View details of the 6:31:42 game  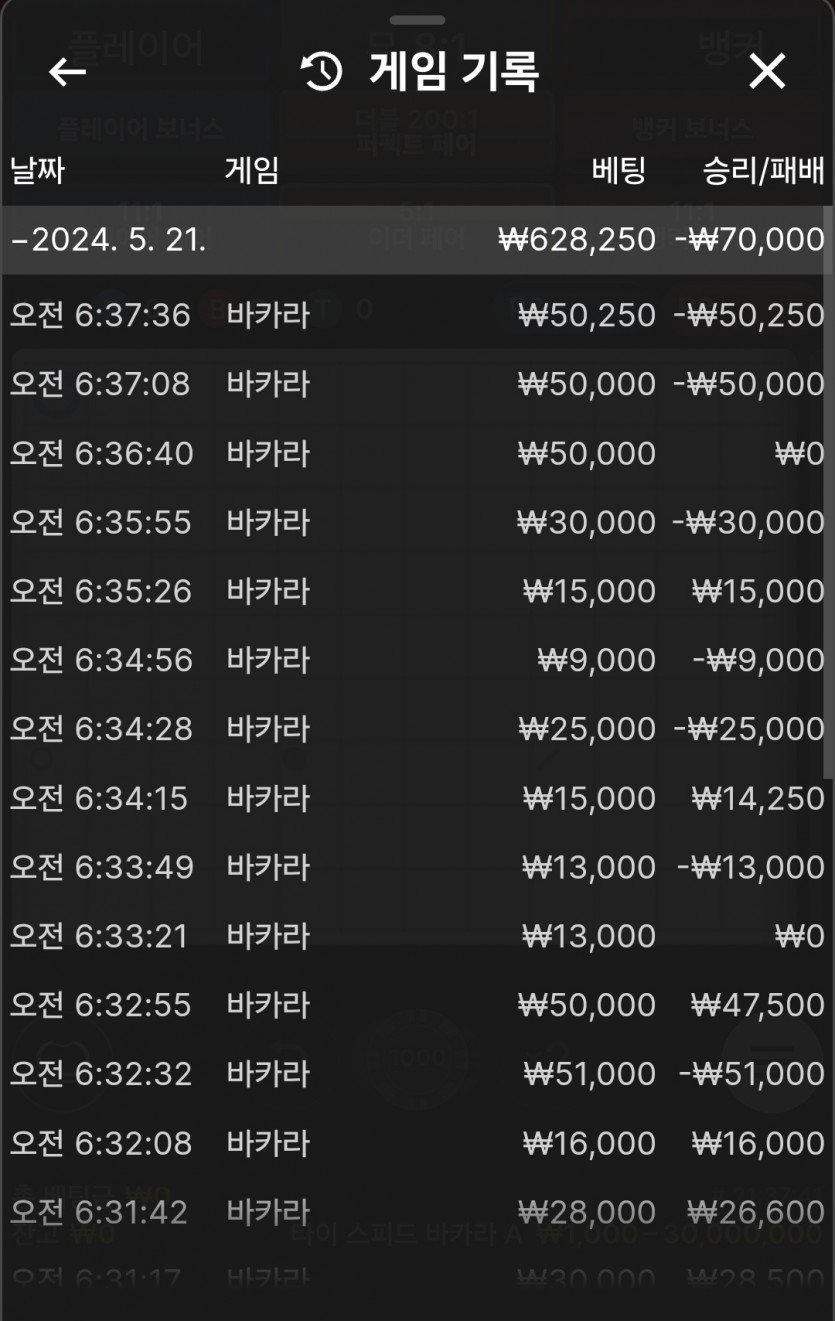pos(416,1212)
